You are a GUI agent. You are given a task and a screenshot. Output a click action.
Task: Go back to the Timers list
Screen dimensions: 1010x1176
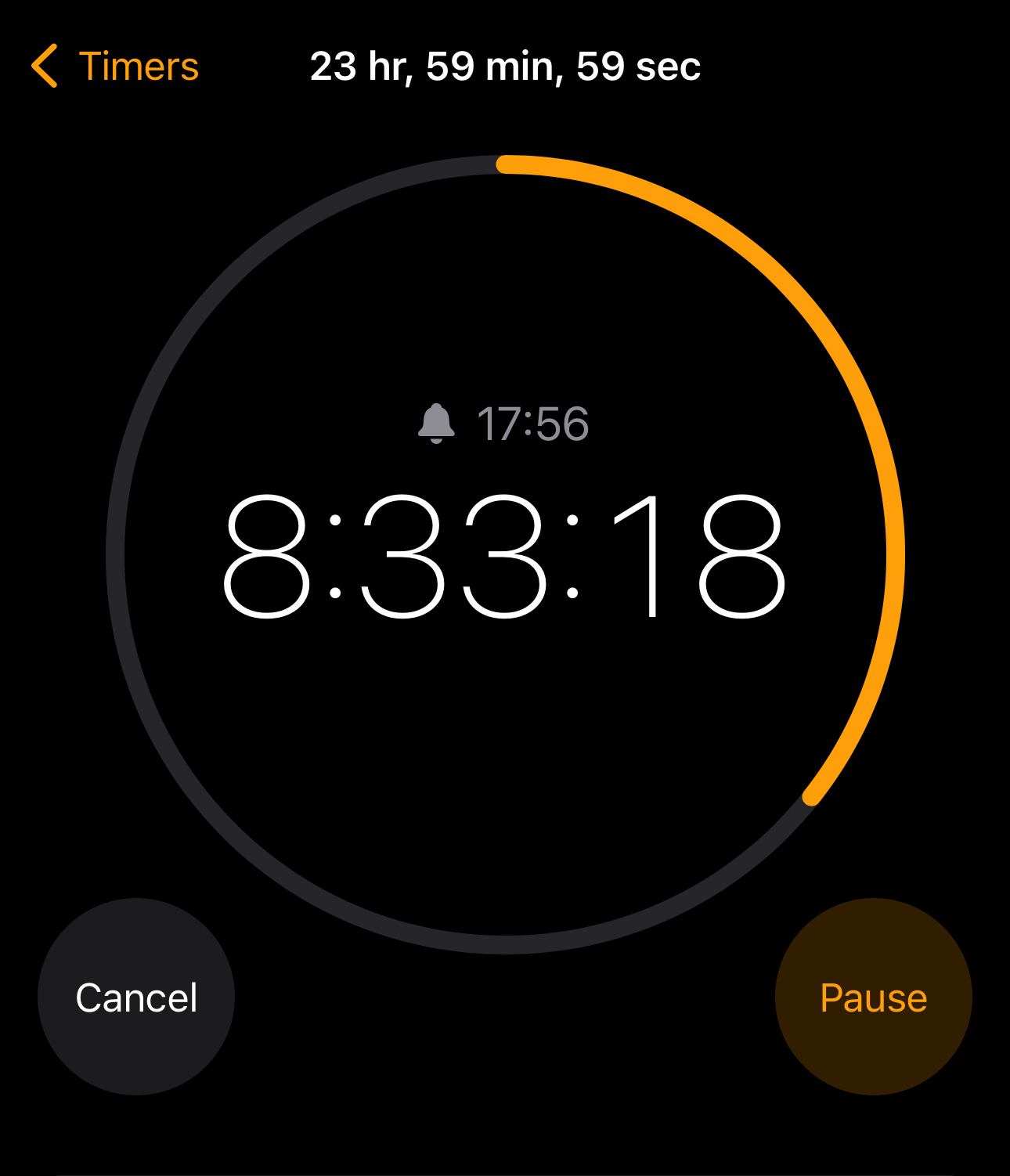tap(115, 66)
